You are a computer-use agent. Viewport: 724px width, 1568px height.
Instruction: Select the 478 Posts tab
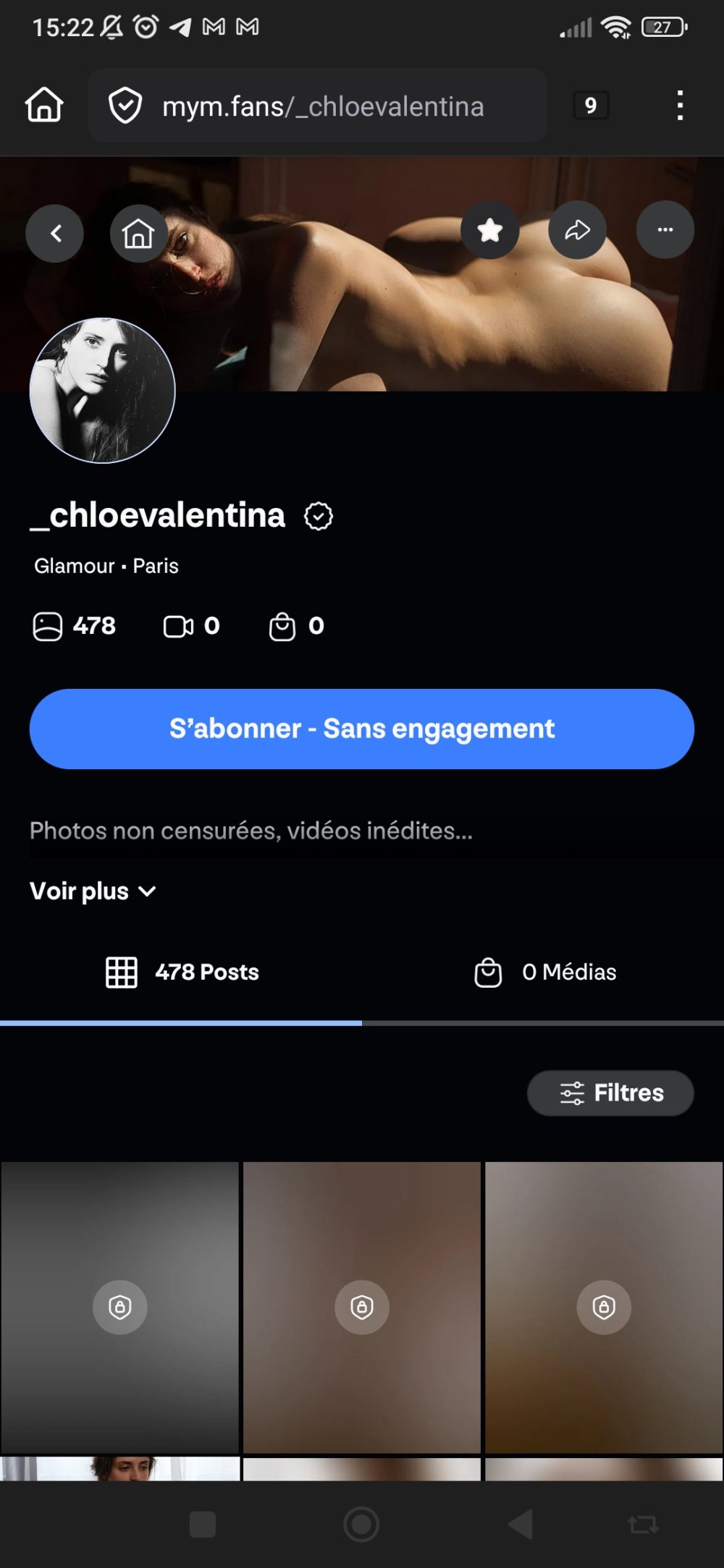coord(182,972)
